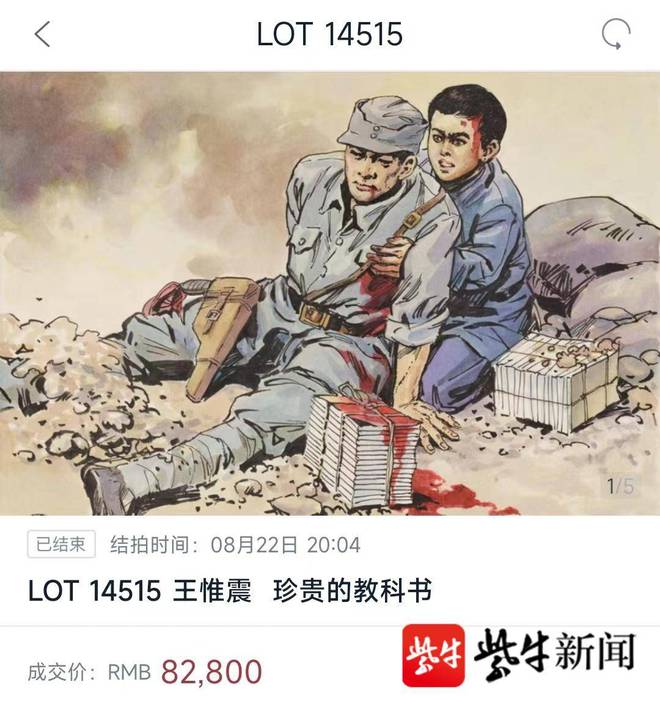
Task: Refresh the lot page
Action: [616, 35]
